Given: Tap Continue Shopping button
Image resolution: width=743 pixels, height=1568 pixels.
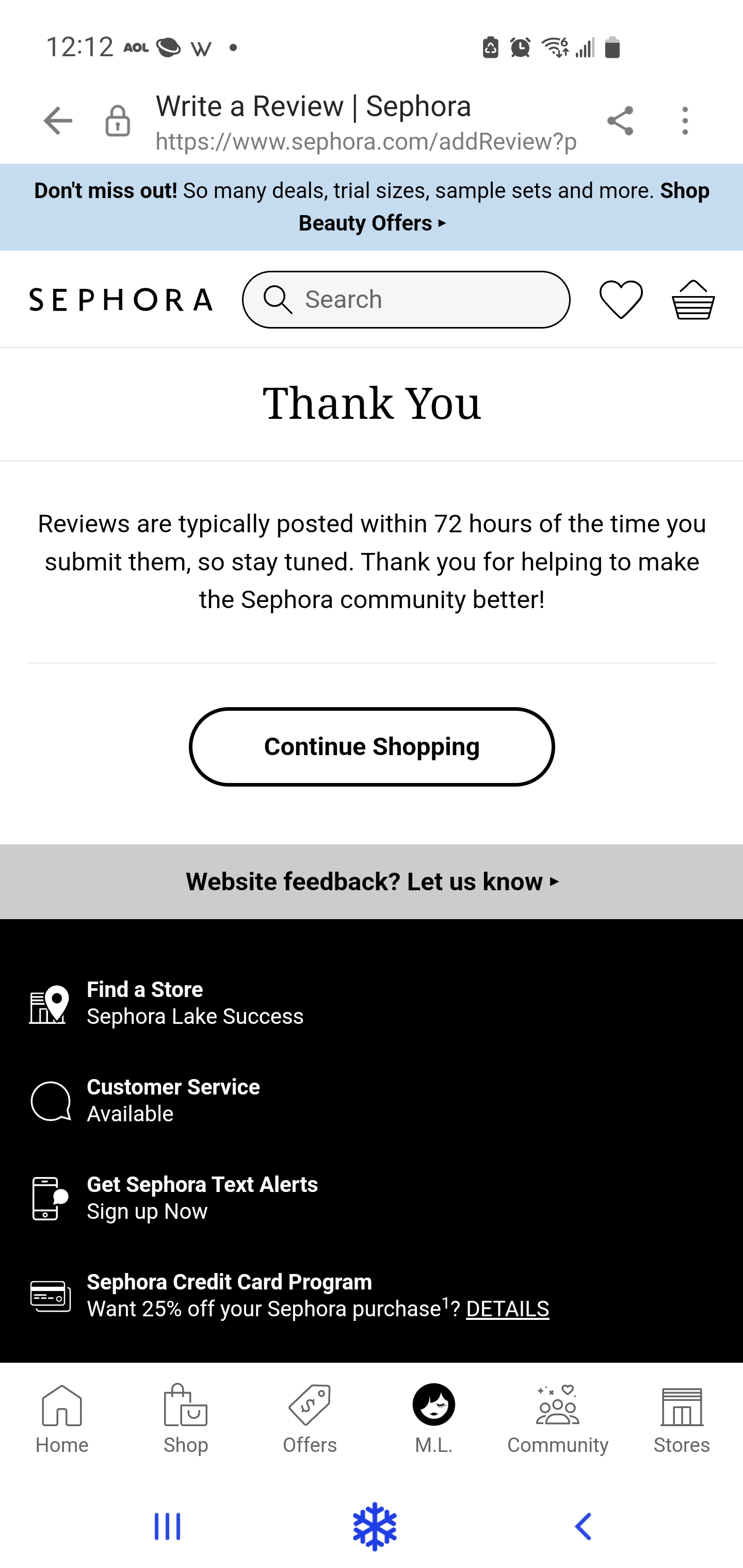Looking at the screenshot, I should click(372, 746).
